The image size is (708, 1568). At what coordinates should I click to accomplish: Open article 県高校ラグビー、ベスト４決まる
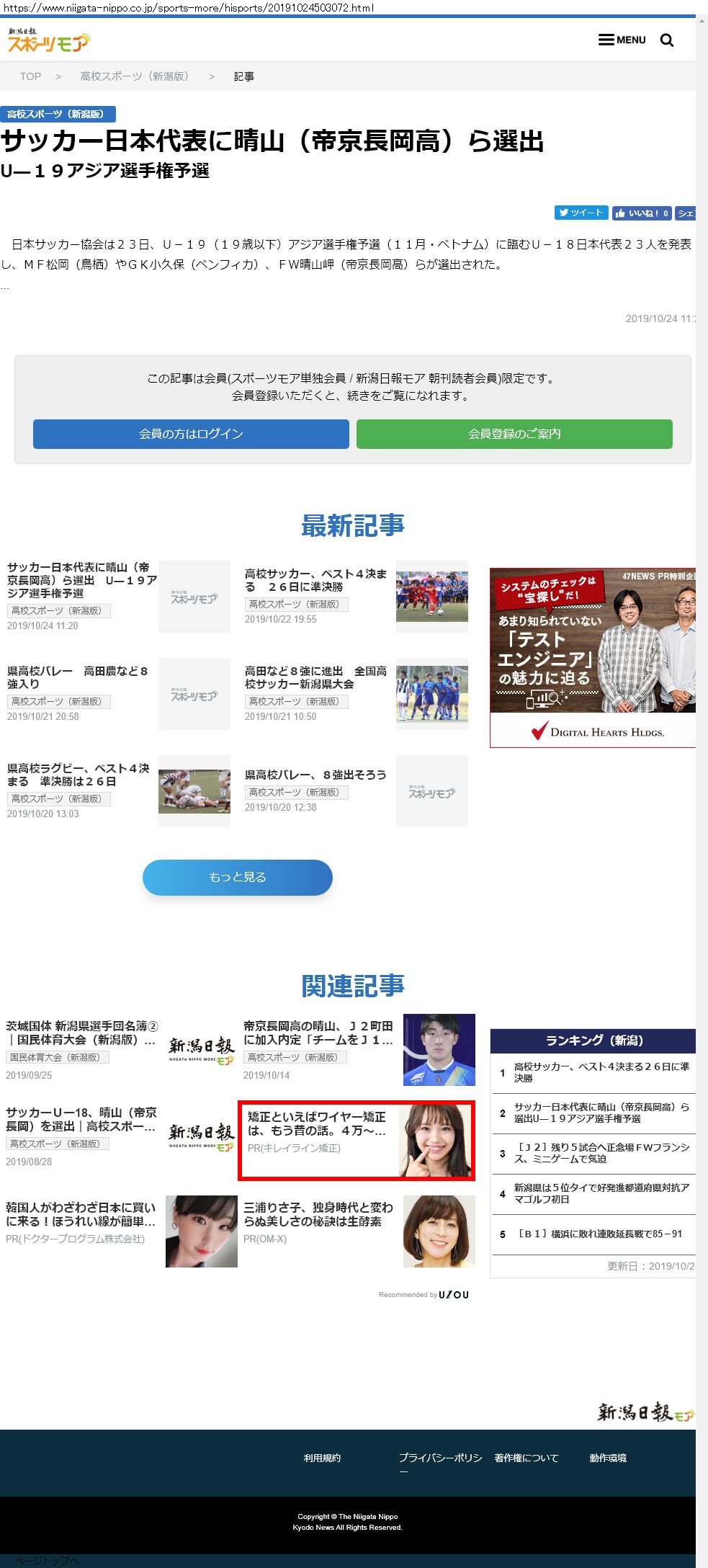click(x=79, y=775)
